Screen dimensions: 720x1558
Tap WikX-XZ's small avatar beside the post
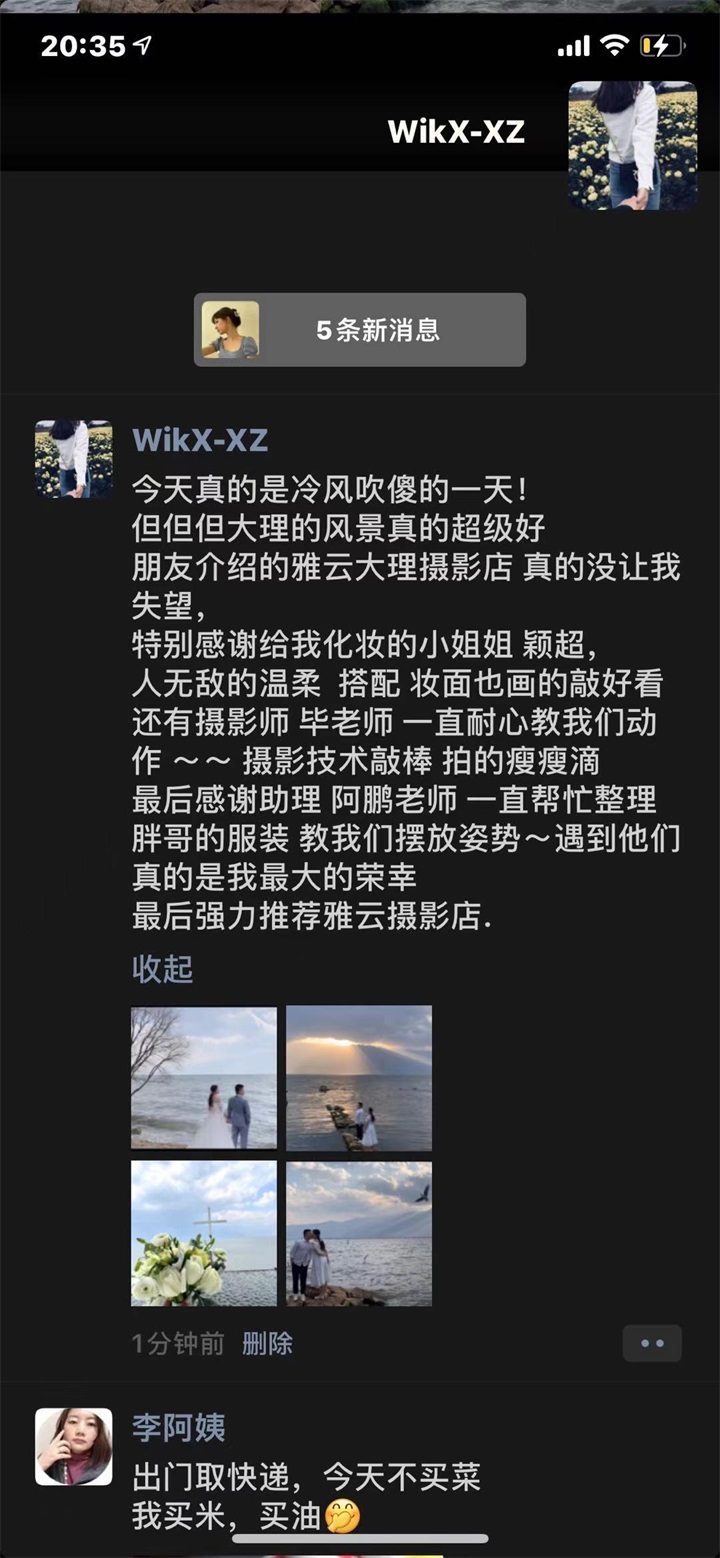pyautogui.click(x=74, y=459)
